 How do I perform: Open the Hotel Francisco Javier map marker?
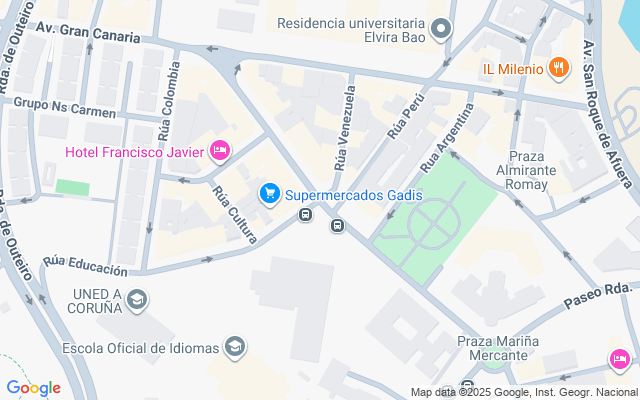coord(220,152)
